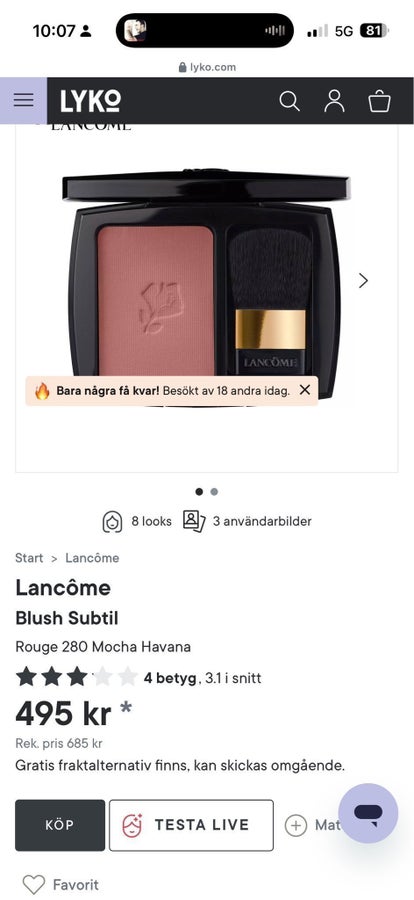Show the next product image arrow

[363, 280]
